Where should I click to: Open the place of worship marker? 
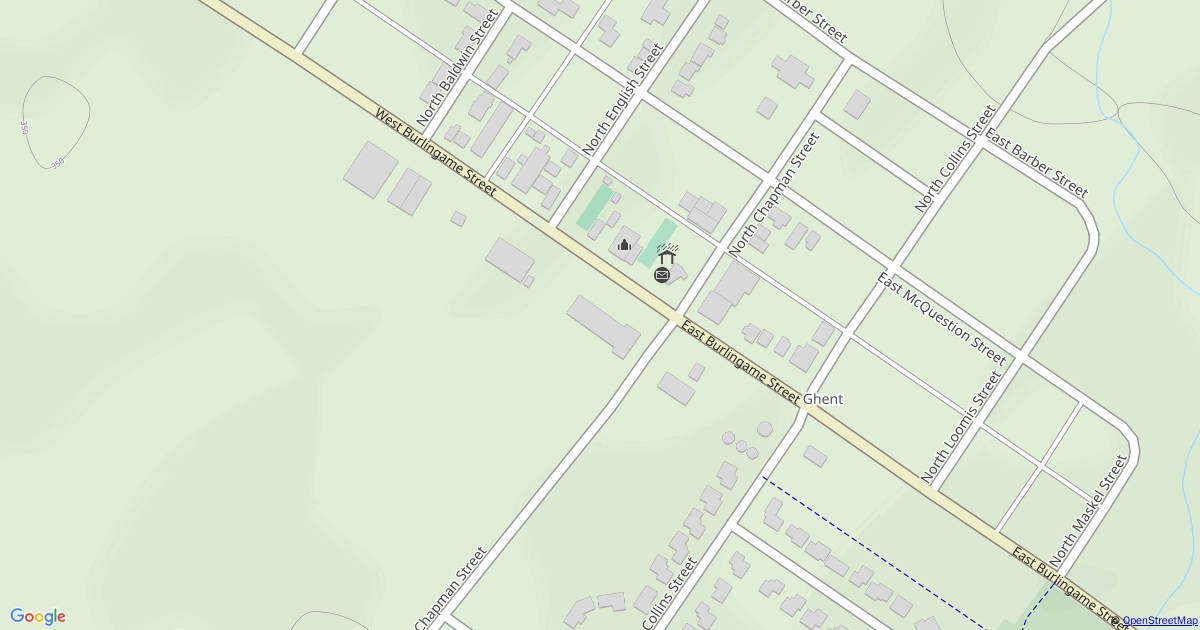(x=625, y=243)
